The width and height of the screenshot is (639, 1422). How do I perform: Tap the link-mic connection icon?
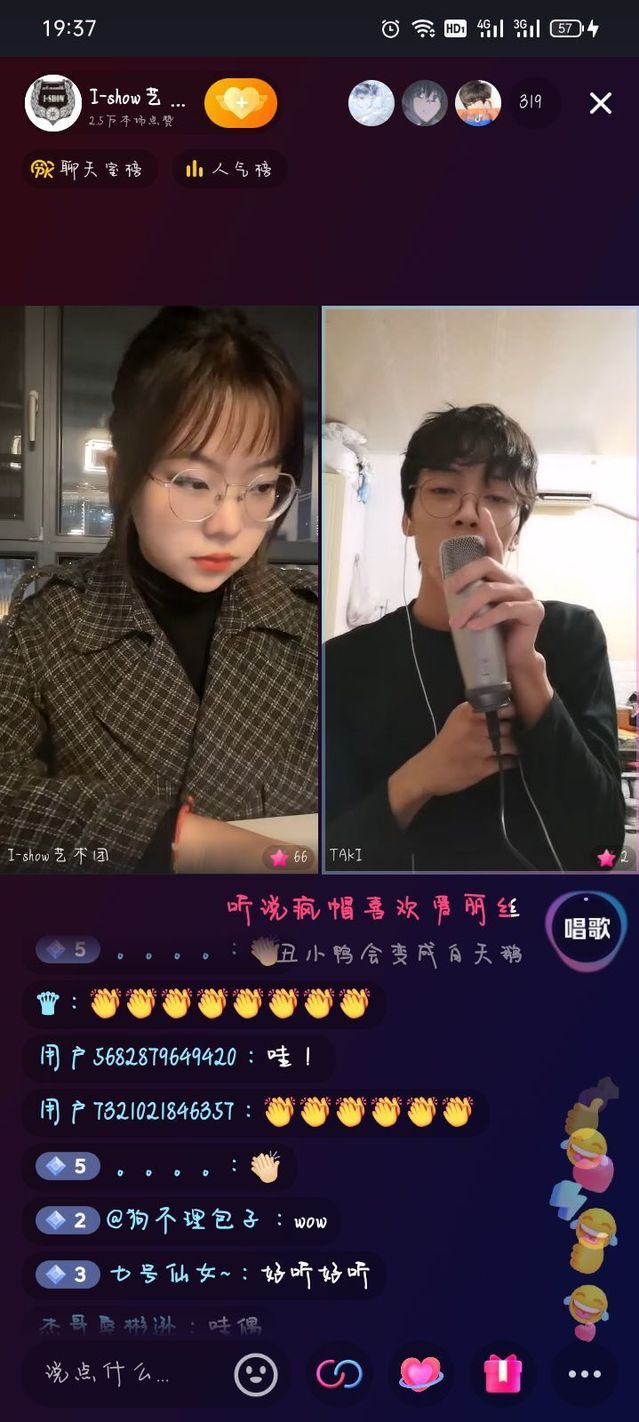[339, 1374]
